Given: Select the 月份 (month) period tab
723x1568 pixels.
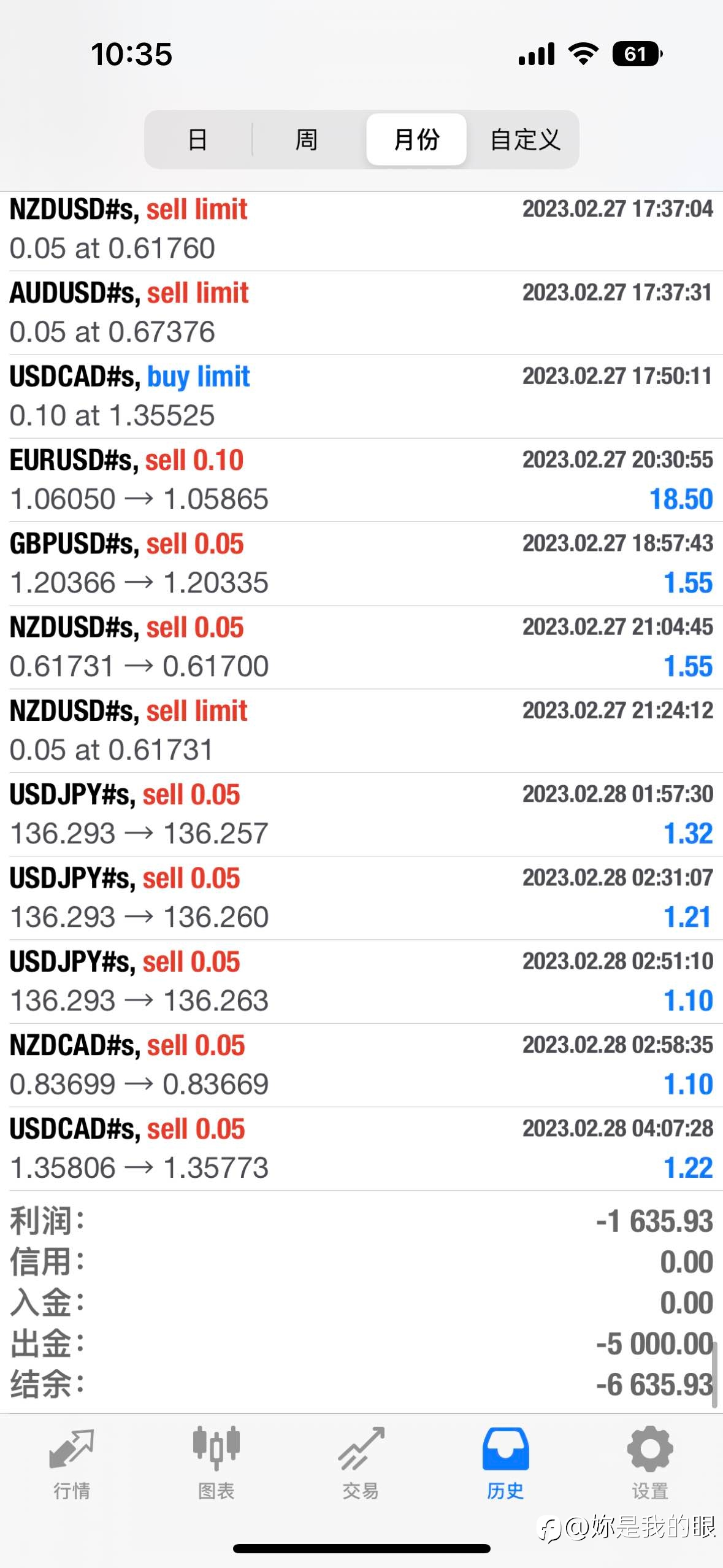Looking at the screenshot, I should point(416,139).
